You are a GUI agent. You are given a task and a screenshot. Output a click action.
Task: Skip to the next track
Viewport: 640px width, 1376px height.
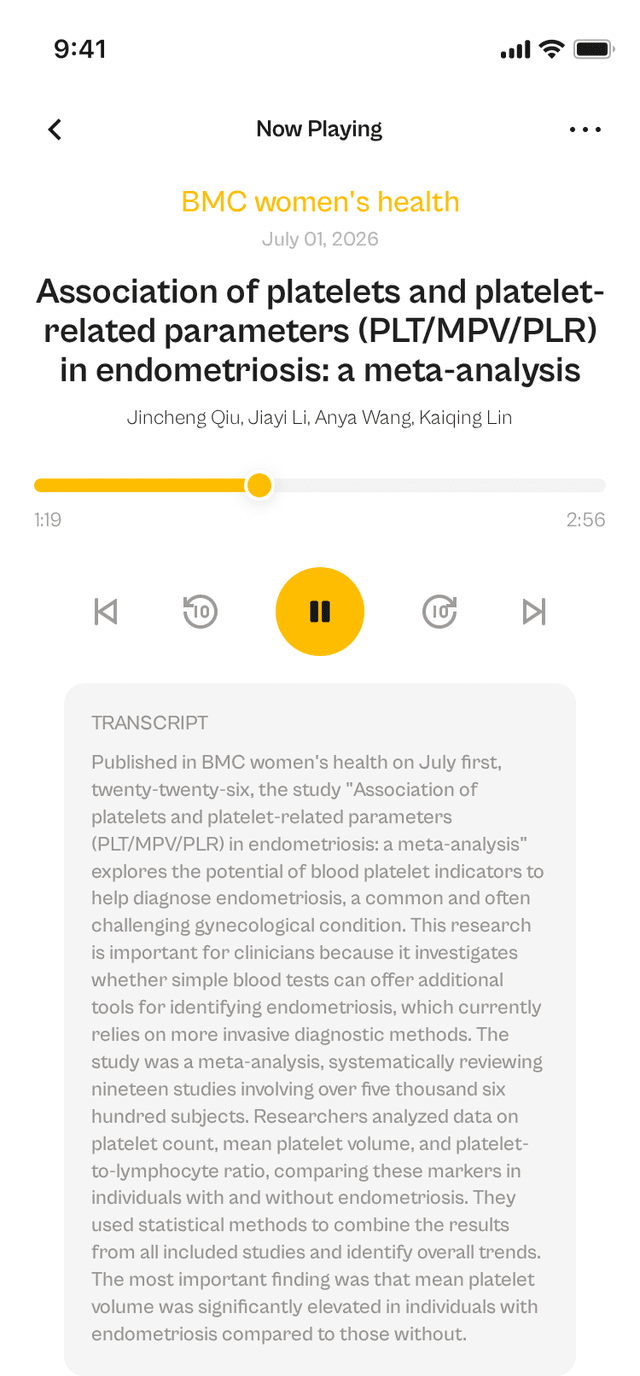click(x=534, y=611)
